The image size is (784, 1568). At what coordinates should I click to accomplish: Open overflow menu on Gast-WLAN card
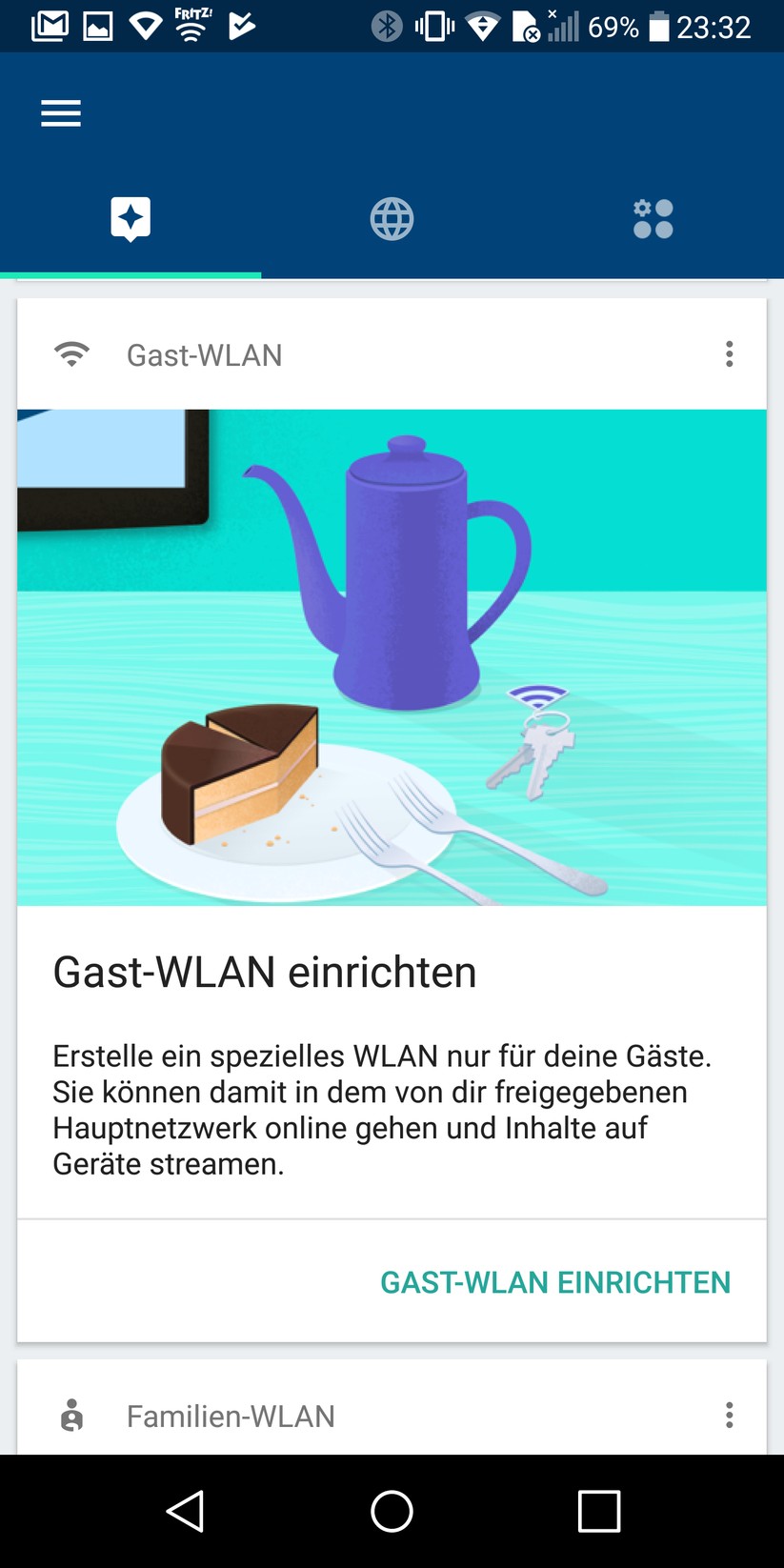tap(729, 354)
